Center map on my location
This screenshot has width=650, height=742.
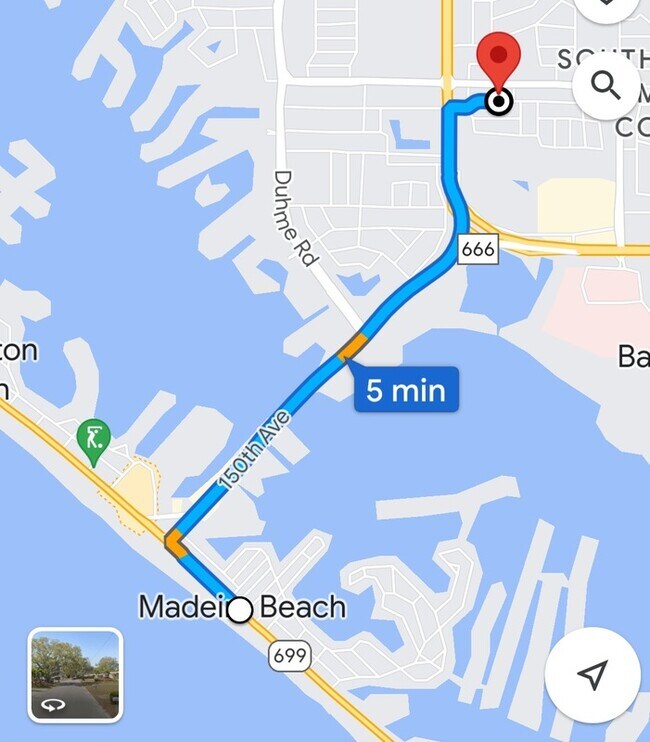click(593, 675)
